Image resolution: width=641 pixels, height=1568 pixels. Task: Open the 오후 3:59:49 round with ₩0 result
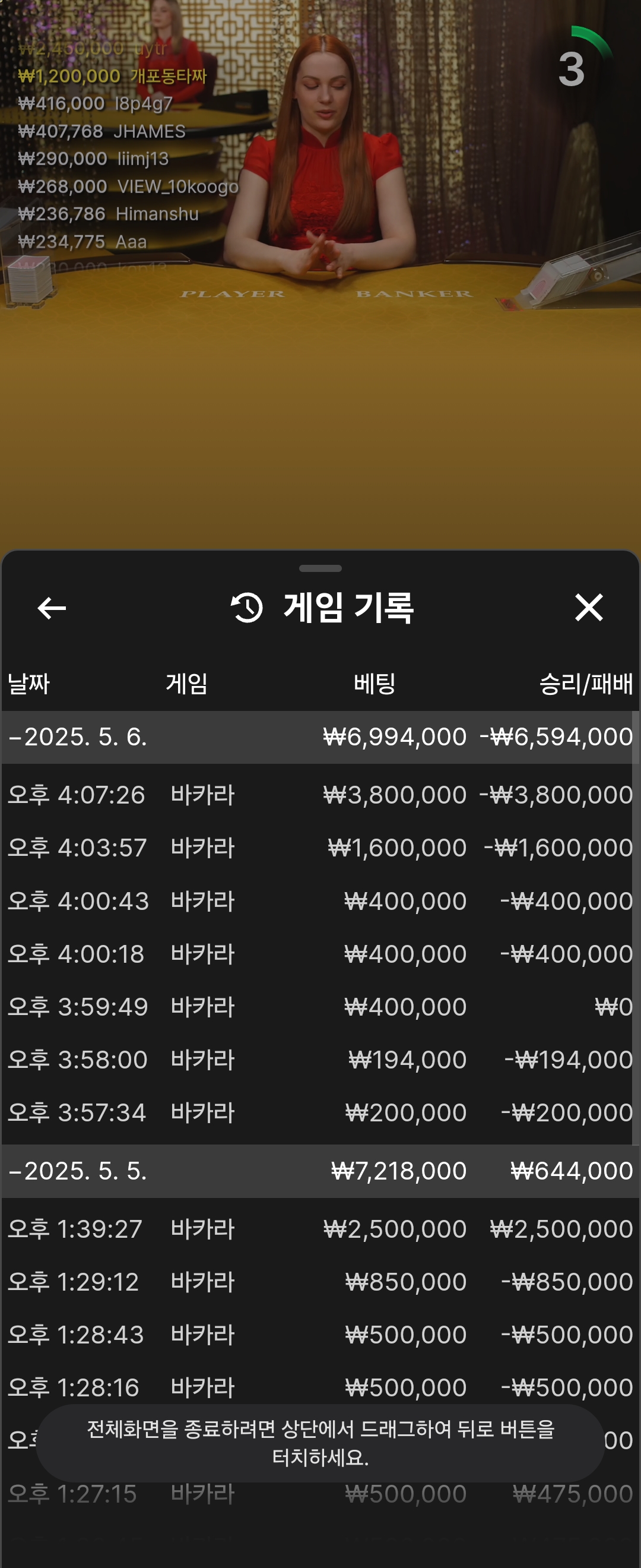coord(320,1007)
